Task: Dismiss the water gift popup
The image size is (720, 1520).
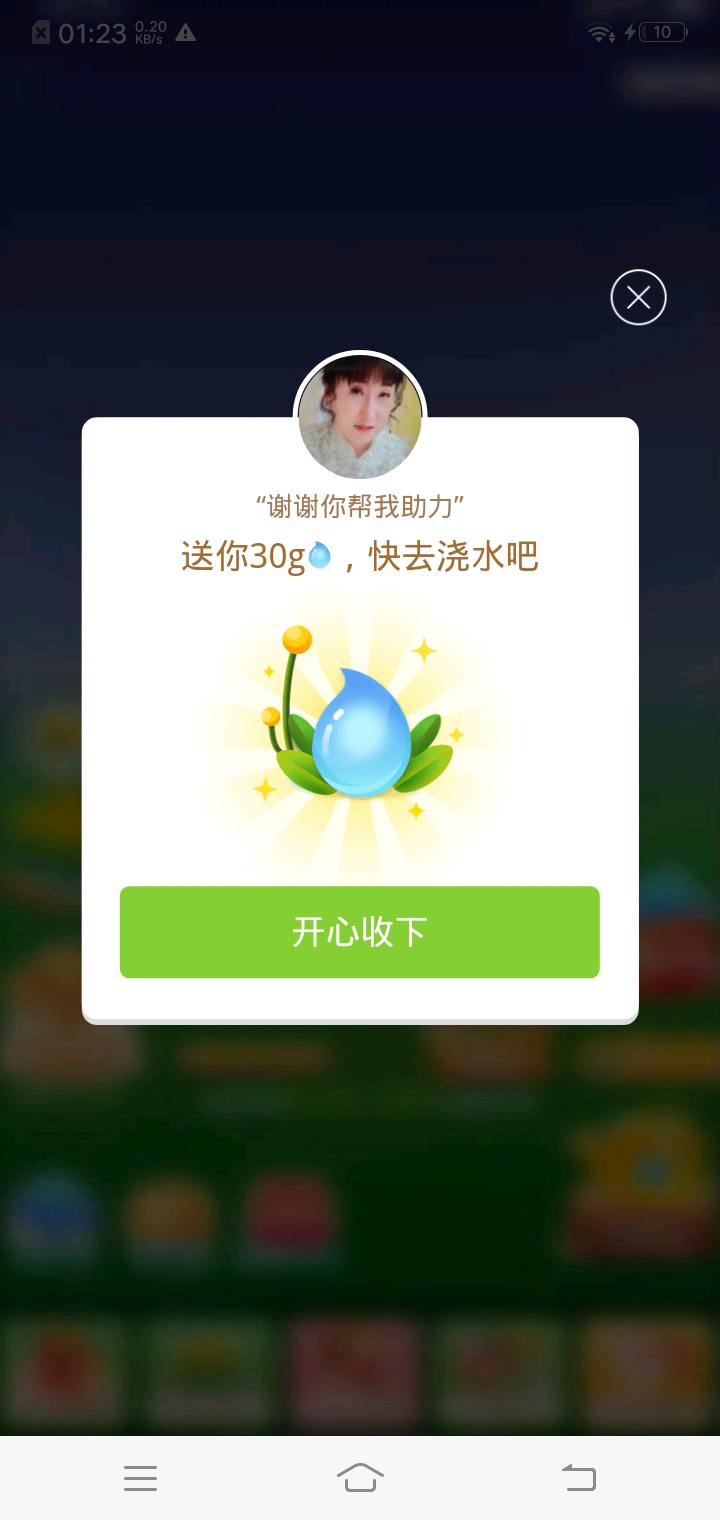Action: (x=638, y=297)
